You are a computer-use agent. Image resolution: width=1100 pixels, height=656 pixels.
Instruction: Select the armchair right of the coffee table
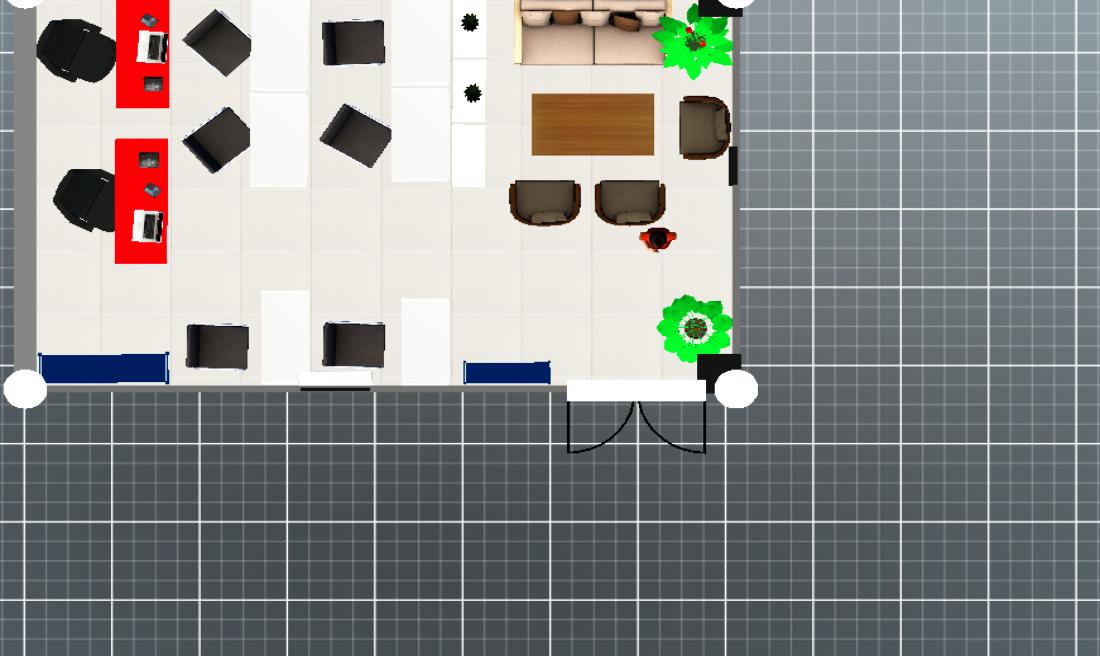(704, 127)
